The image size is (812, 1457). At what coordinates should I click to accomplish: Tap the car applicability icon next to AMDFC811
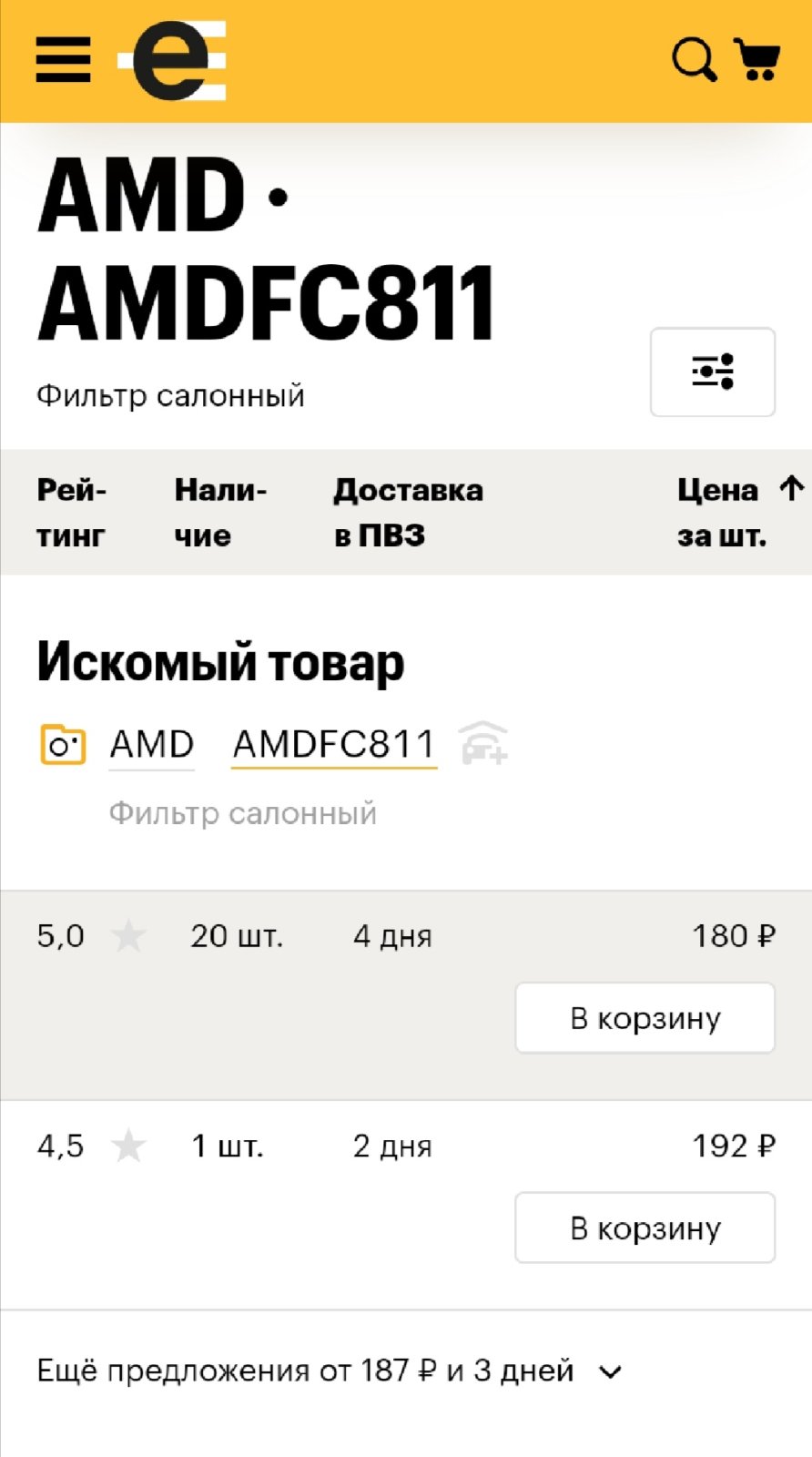(x=483, y=742)
